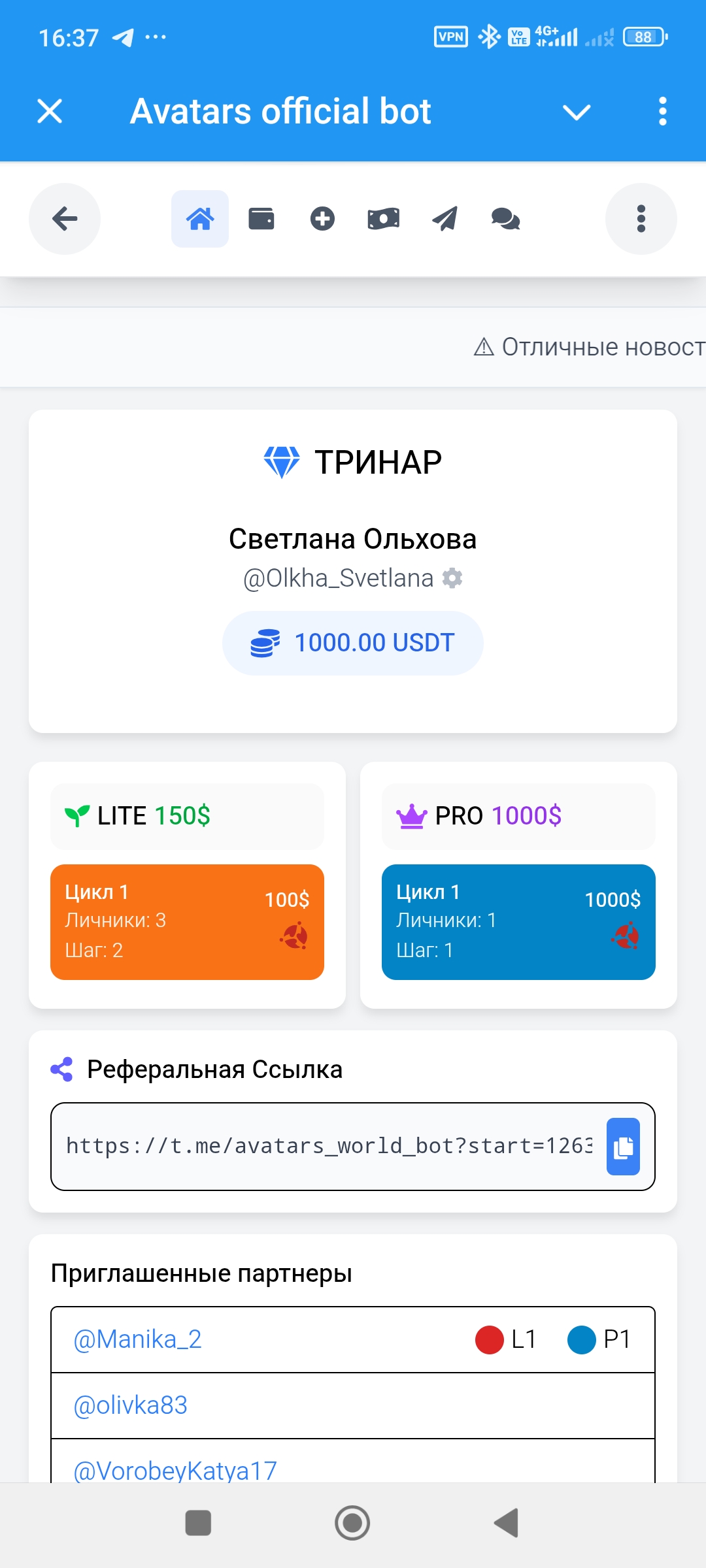706x1568 pixels.
Task: Open the banknote icon in the toolbar
Action: coord(384,219)
